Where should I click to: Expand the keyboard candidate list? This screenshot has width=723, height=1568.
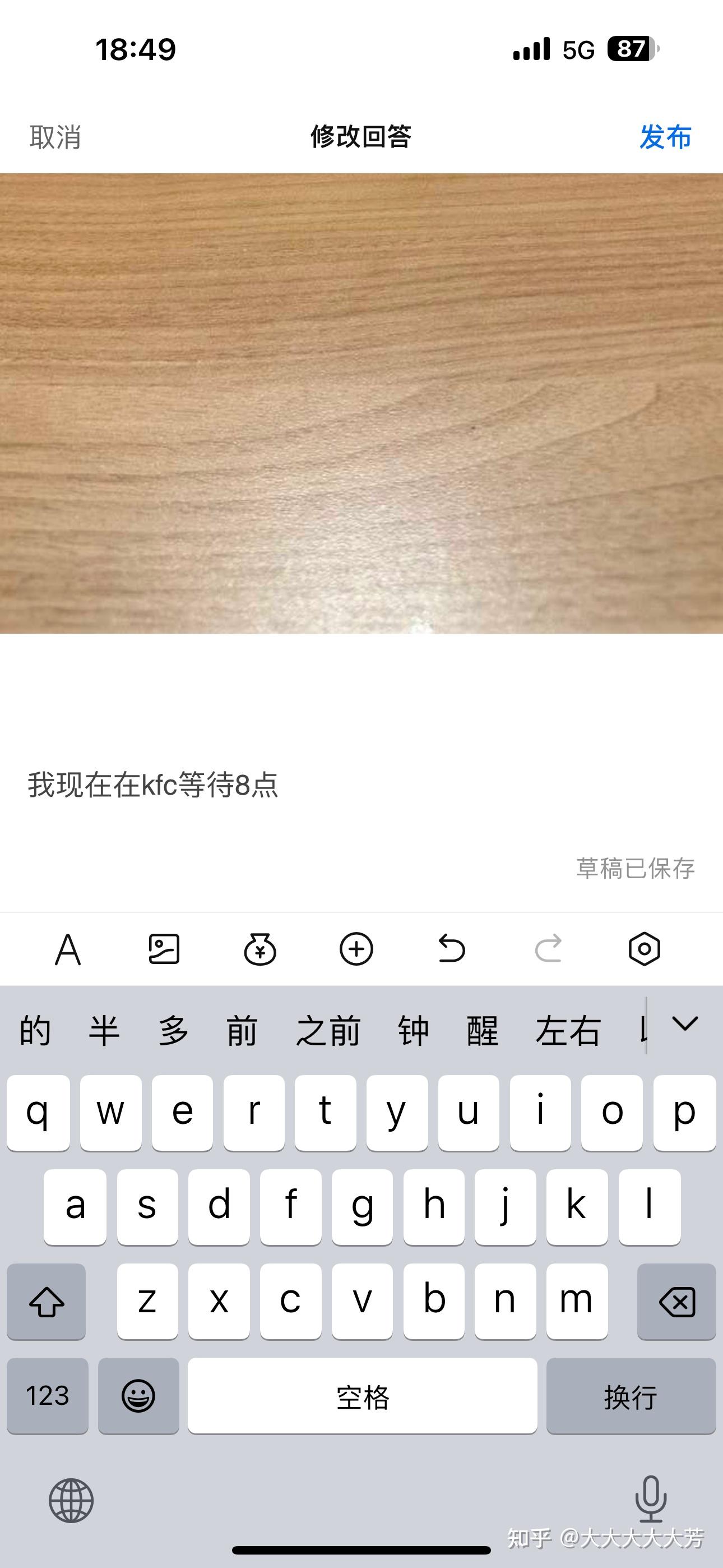[685, 1025]
